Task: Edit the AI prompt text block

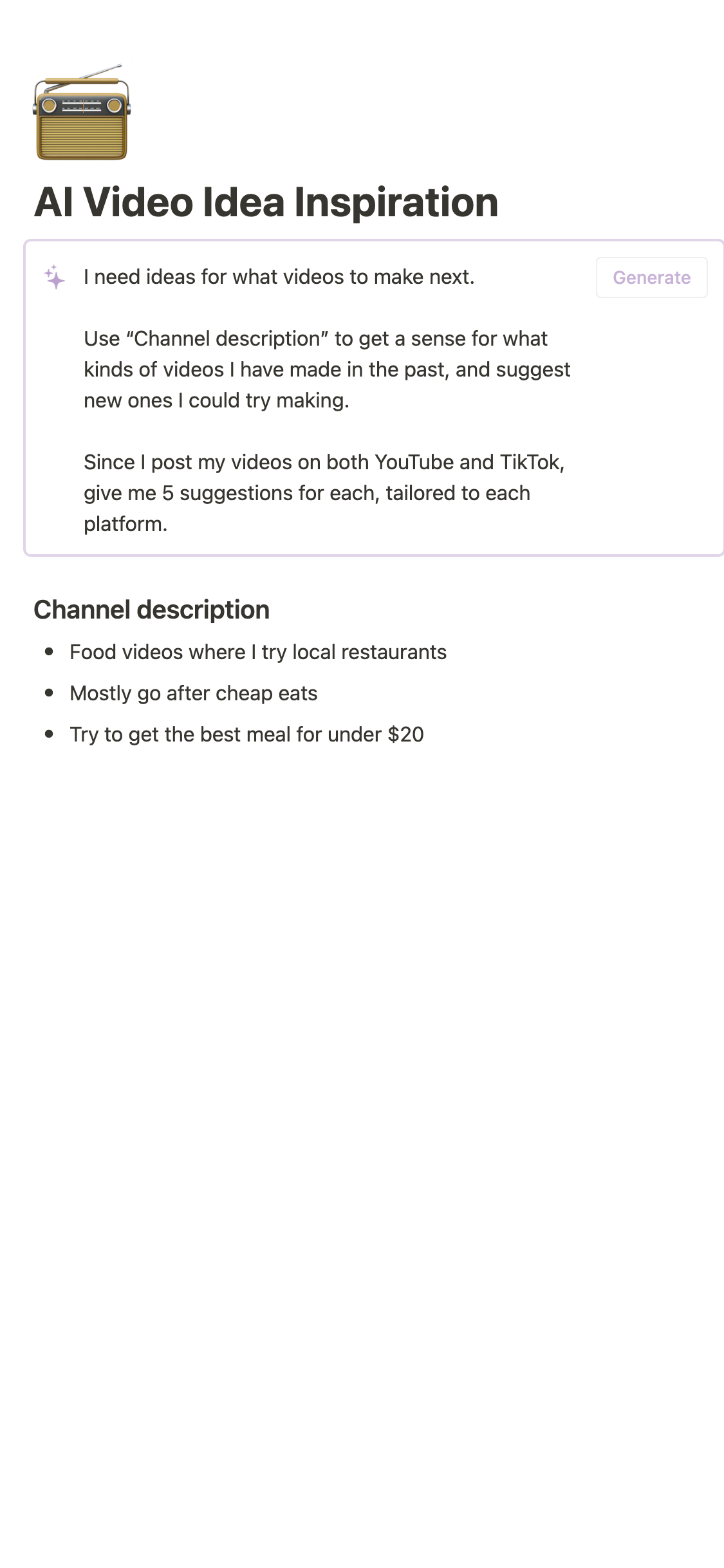Action: coord(327,400)
